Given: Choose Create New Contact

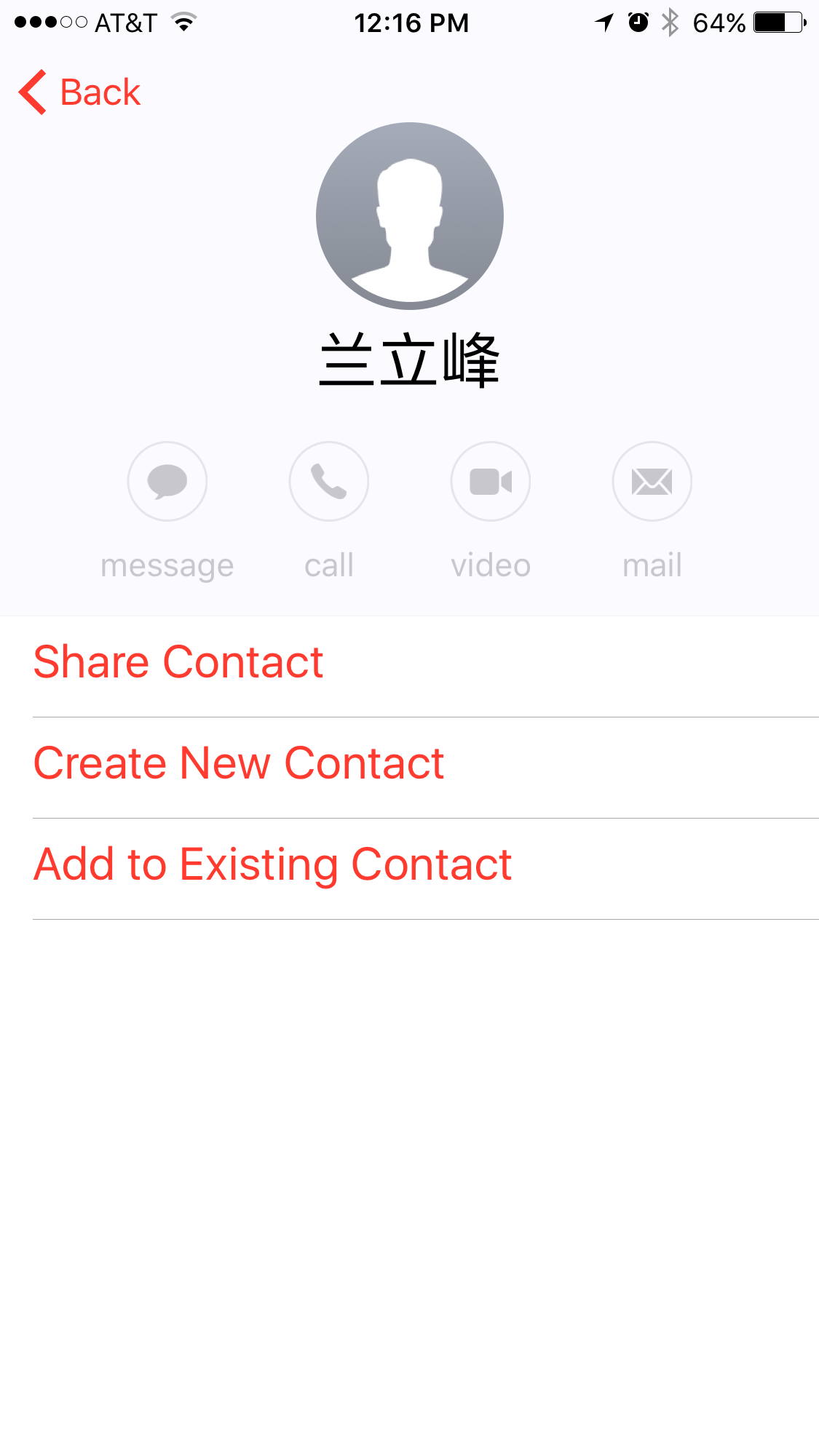Looking at the screenshot, I should (x=239, y=764).
